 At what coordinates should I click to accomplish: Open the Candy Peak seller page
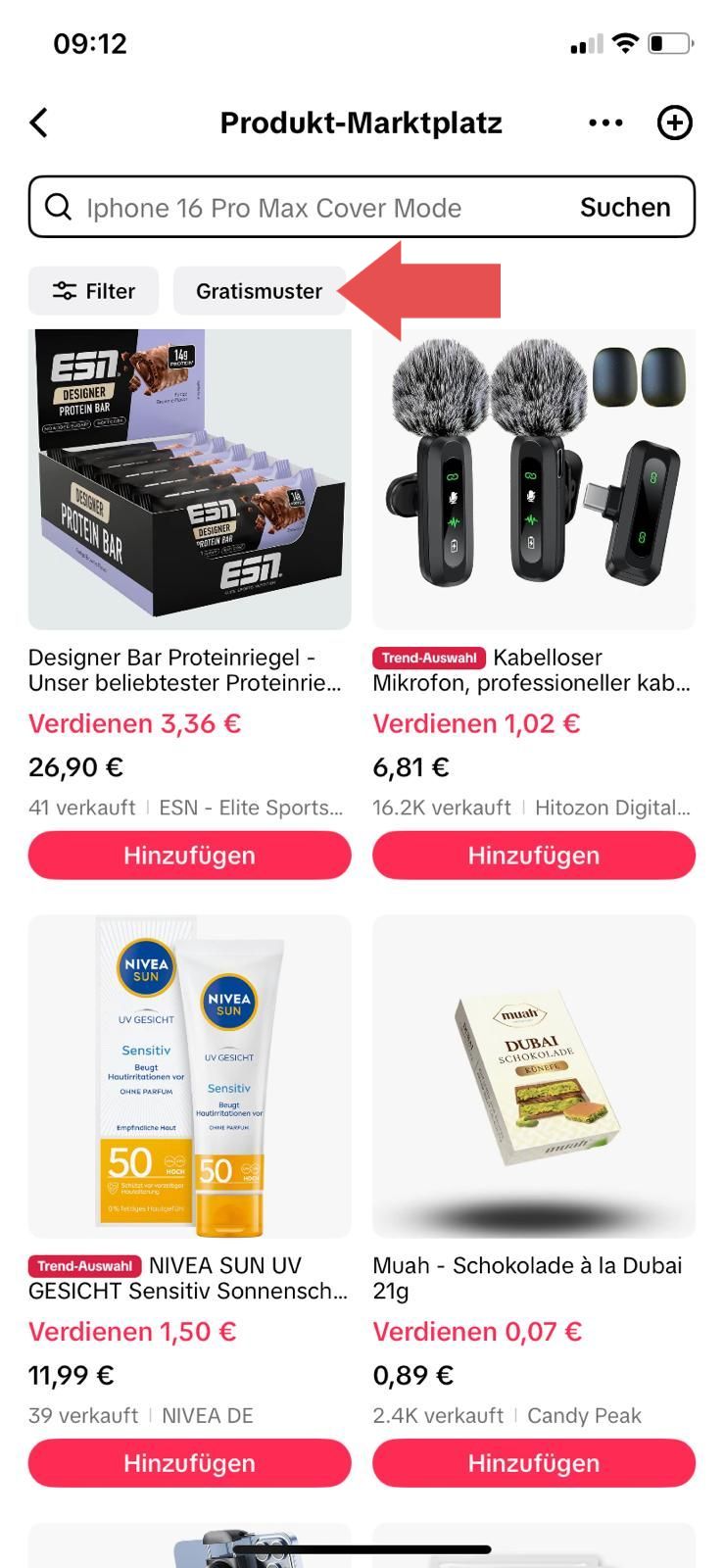pos(584,1415)
